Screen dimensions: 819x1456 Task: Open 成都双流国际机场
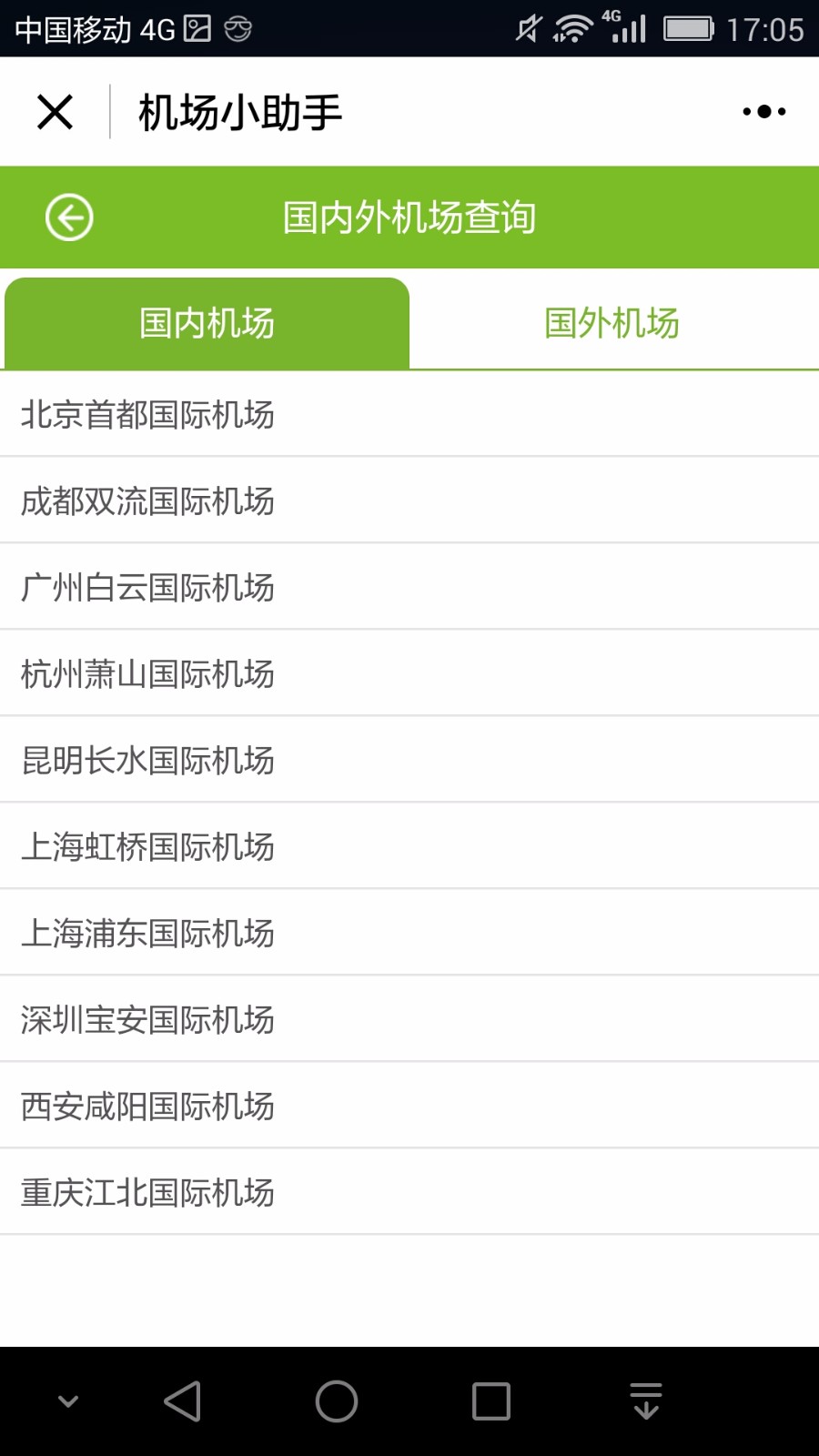click(409, 500)
